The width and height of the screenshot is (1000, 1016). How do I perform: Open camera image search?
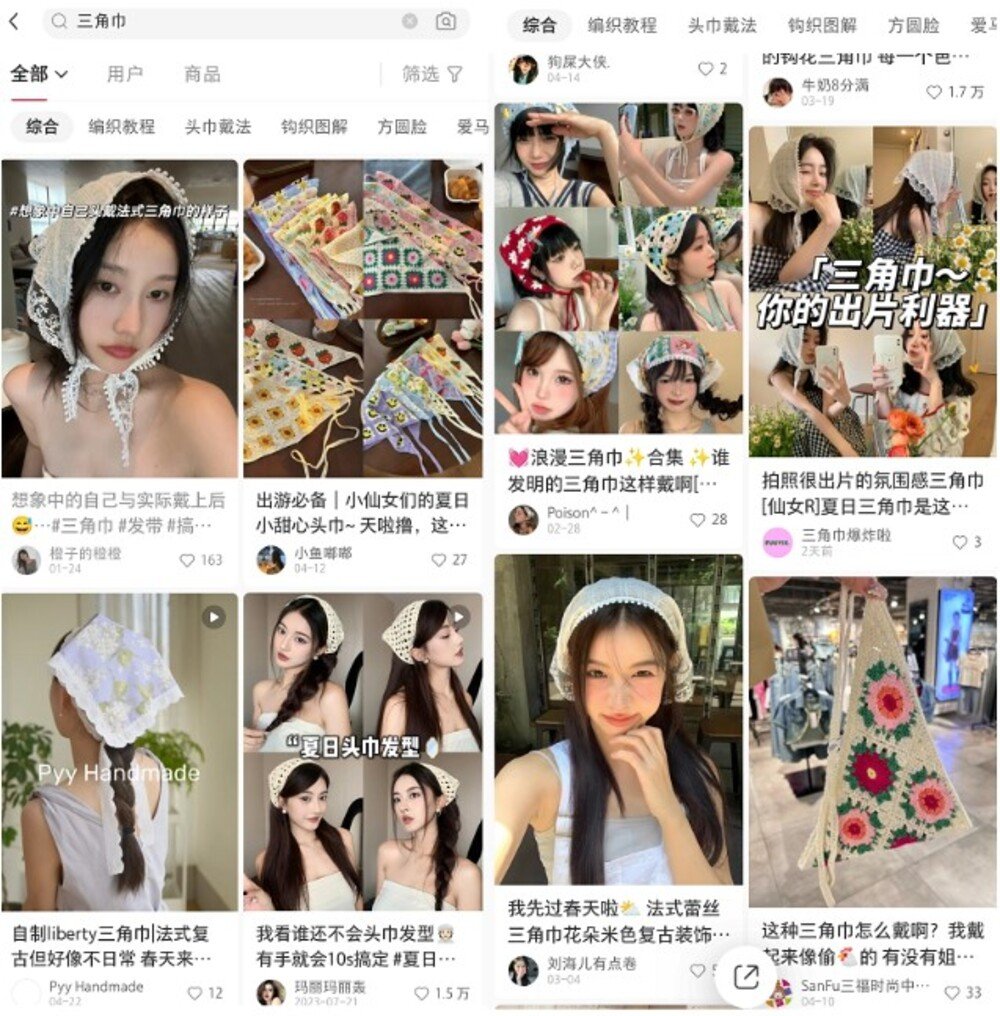point(446,21)
